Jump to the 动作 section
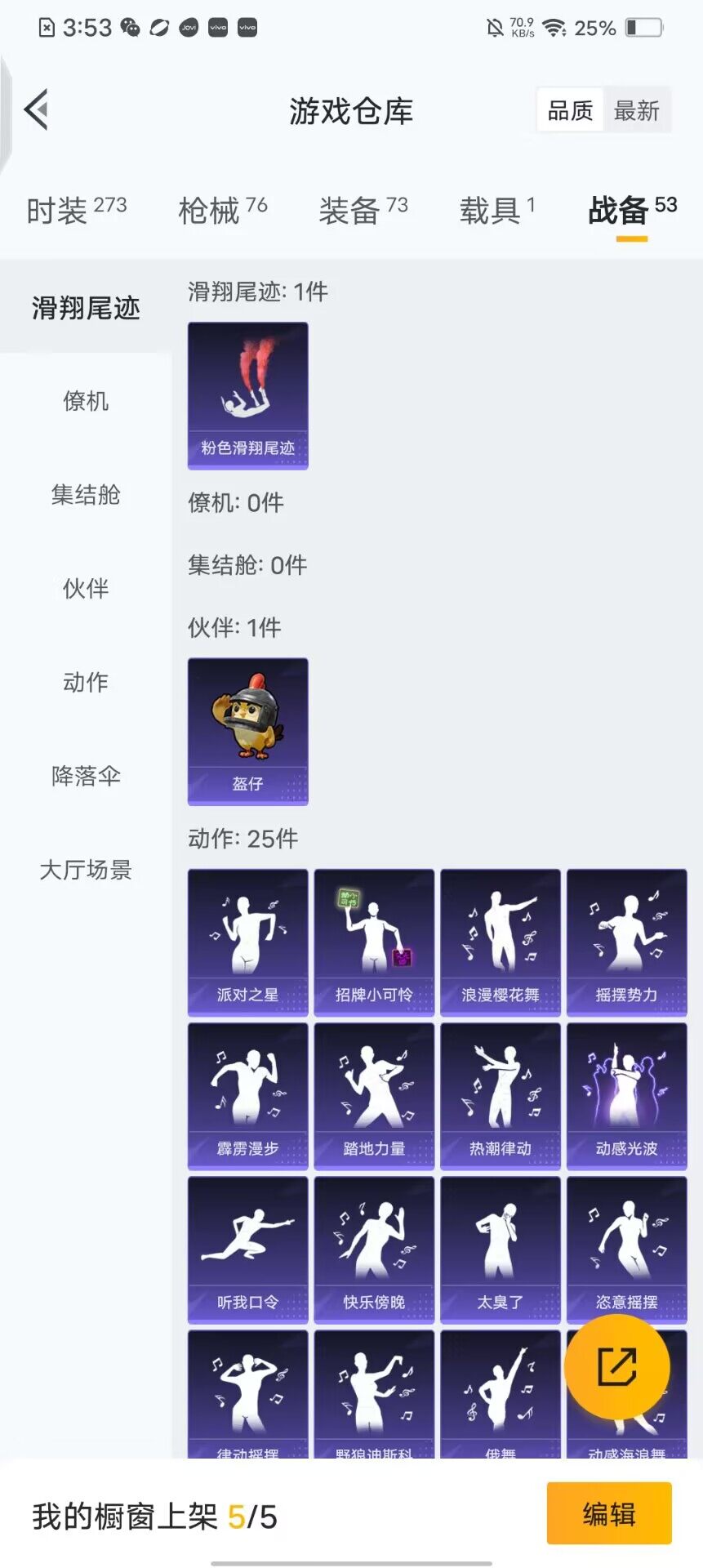Viewport: 703px width, 1568px height. tap(86, 683)
